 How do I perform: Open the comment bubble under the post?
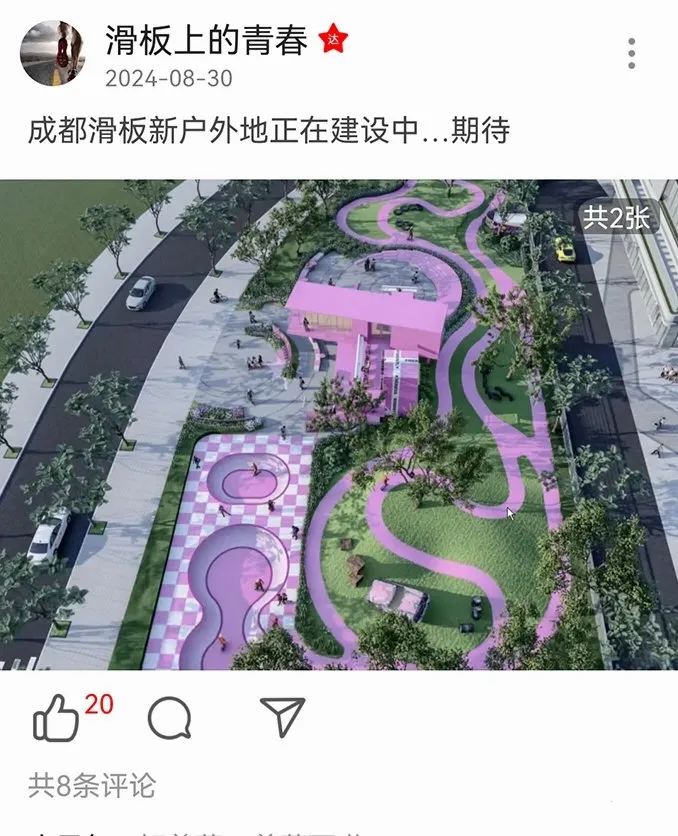pos(169,718)
